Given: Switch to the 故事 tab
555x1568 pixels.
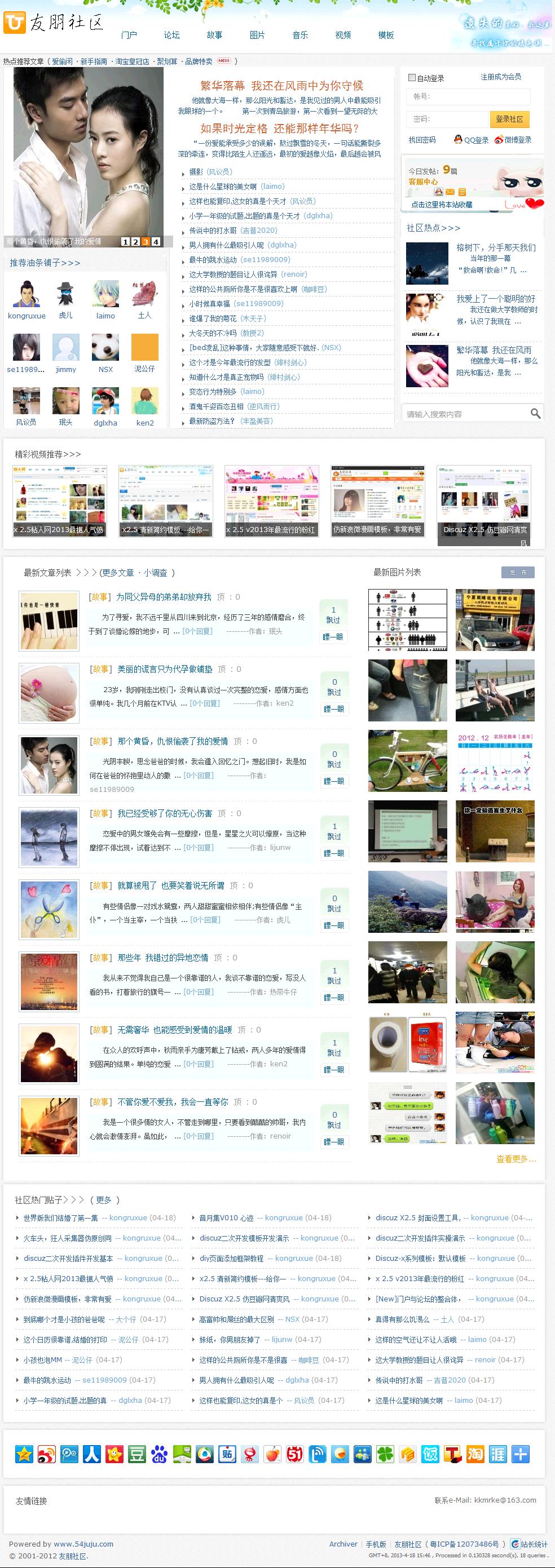Looking at the screenshot, I should [x=214, y=36].
